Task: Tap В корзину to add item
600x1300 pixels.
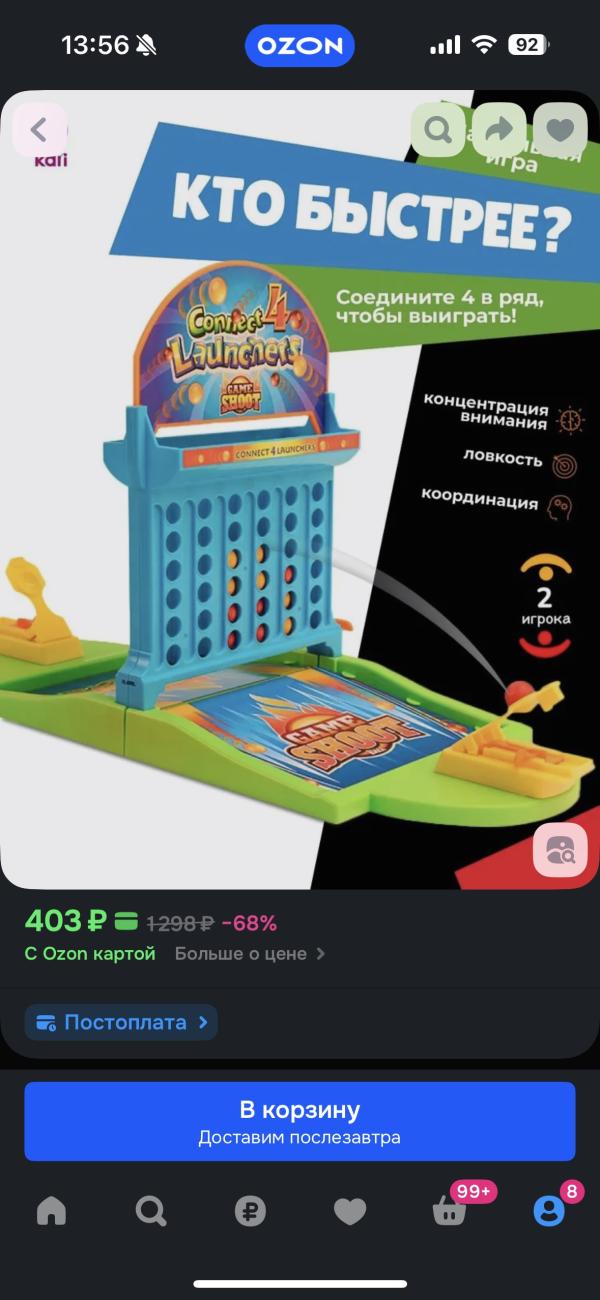Action: tap(300, 1121)
